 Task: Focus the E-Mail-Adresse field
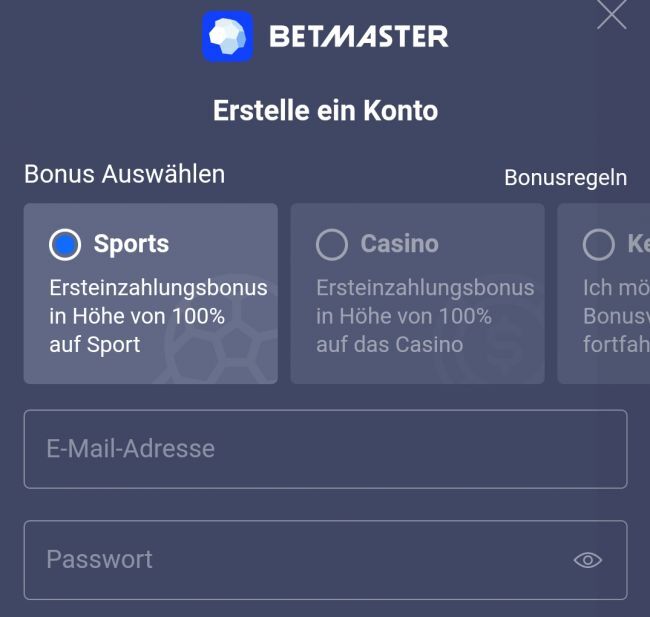325,449
